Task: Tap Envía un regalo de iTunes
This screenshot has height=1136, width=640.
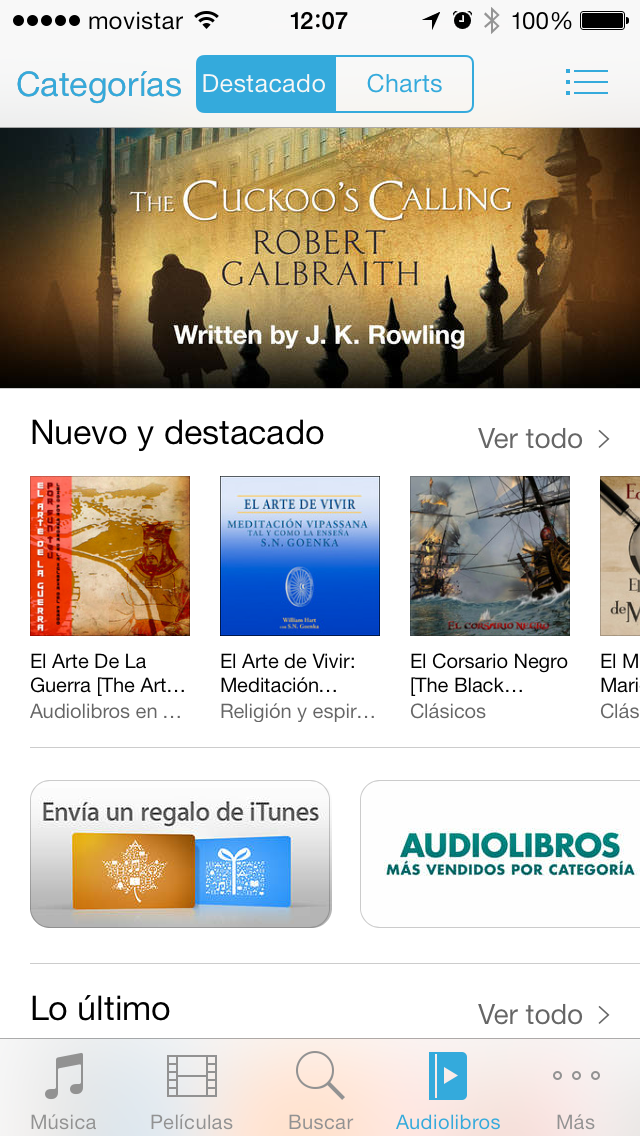Action: (x=180, y=854)
